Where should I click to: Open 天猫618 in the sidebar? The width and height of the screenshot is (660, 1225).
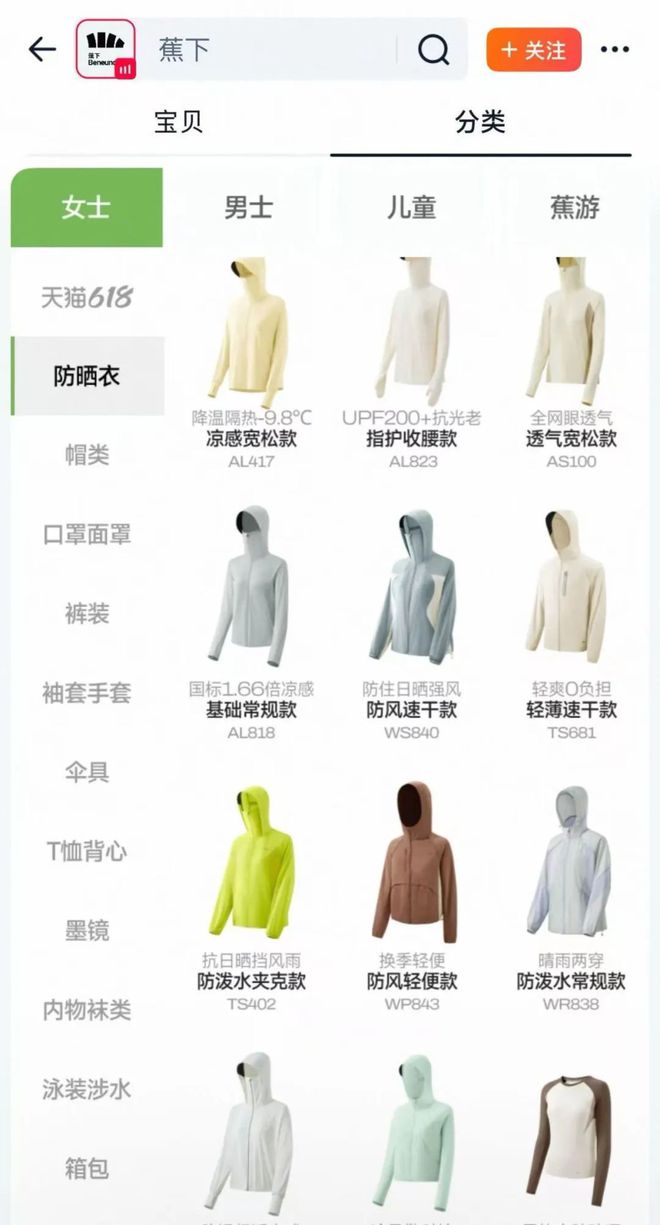87,297
